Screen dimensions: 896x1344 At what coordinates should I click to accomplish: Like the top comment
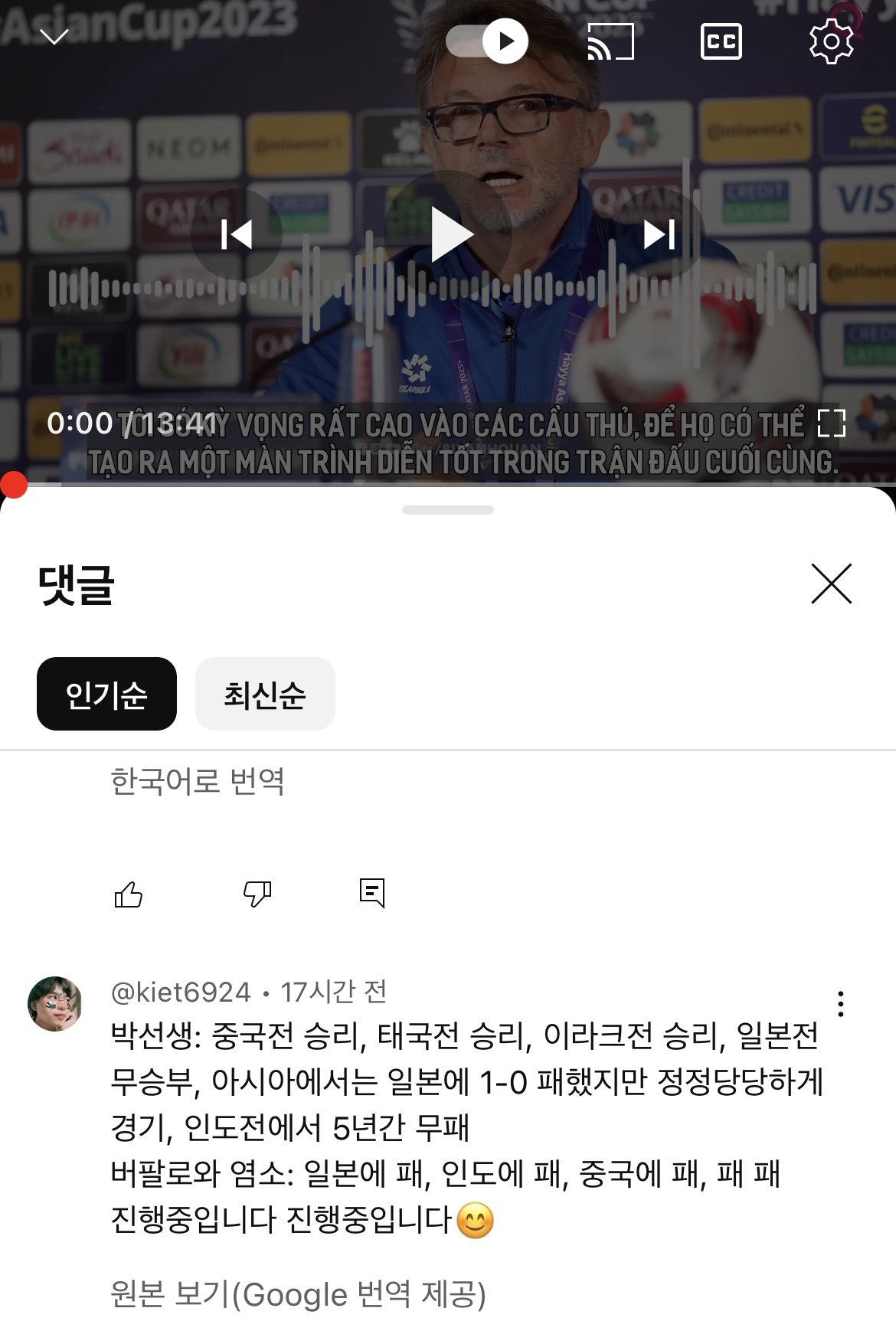coord(128,894)
